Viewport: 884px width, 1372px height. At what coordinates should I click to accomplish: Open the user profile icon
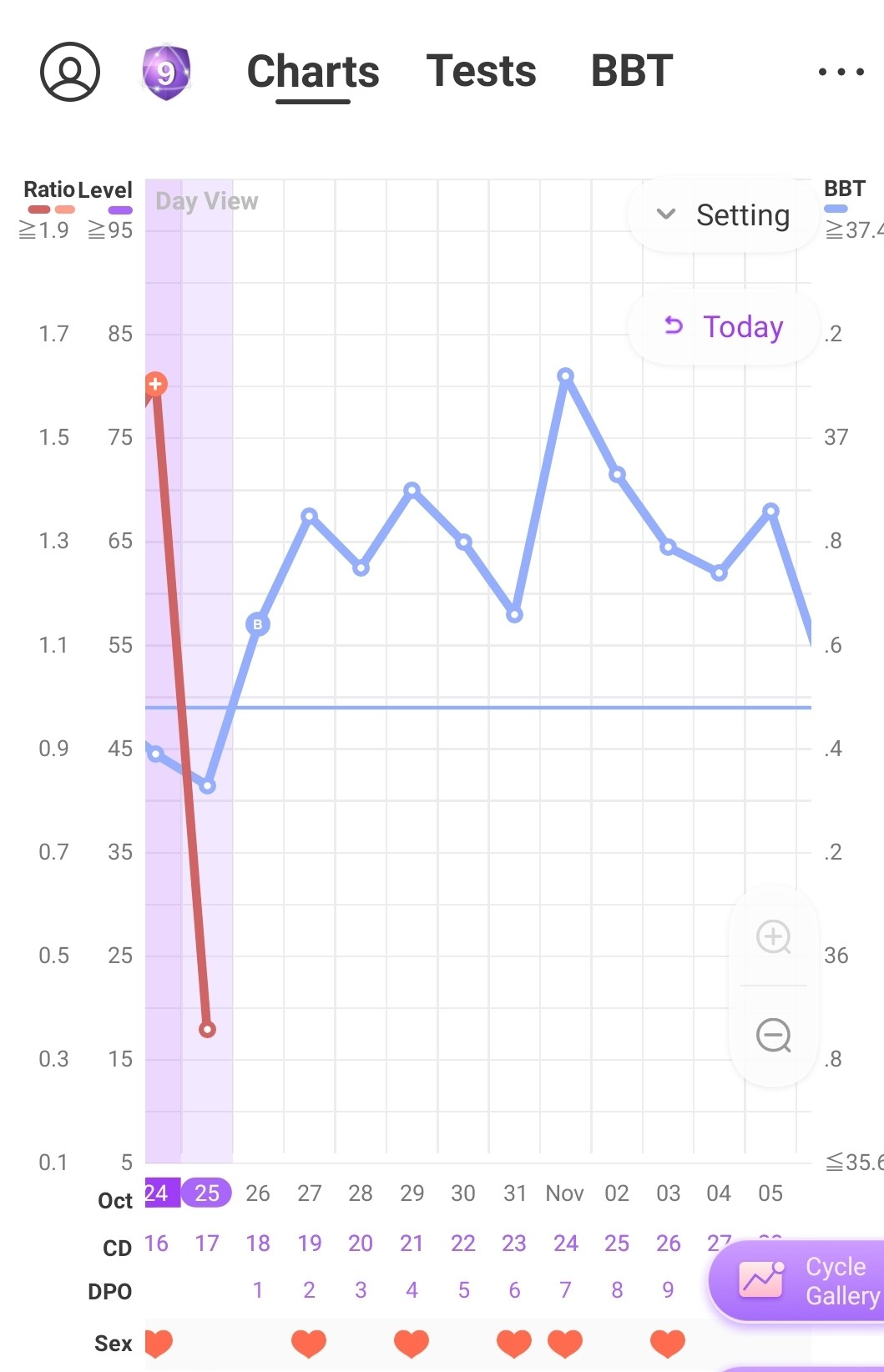point(70,72)
